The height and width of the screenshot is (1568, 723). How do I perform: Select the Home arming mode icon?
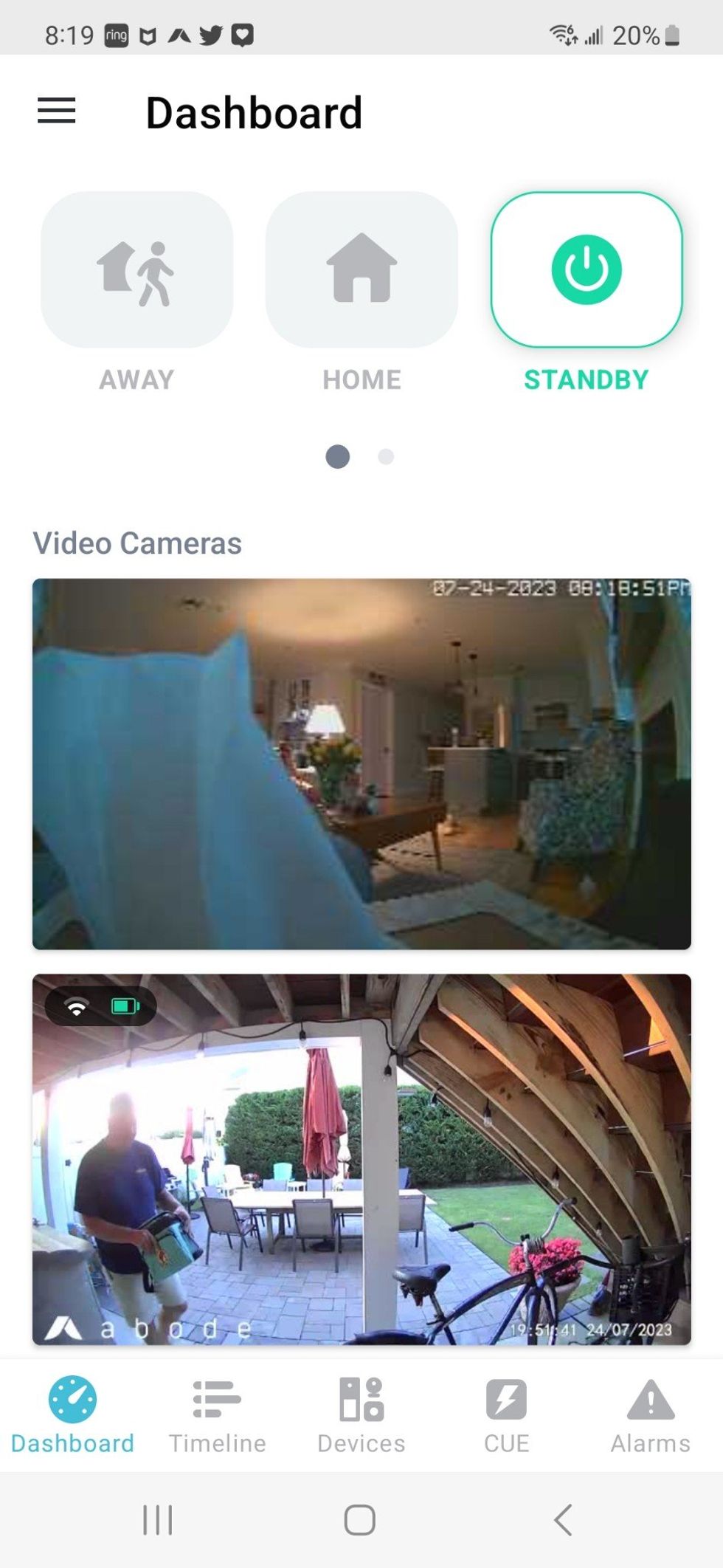(361, 269)
